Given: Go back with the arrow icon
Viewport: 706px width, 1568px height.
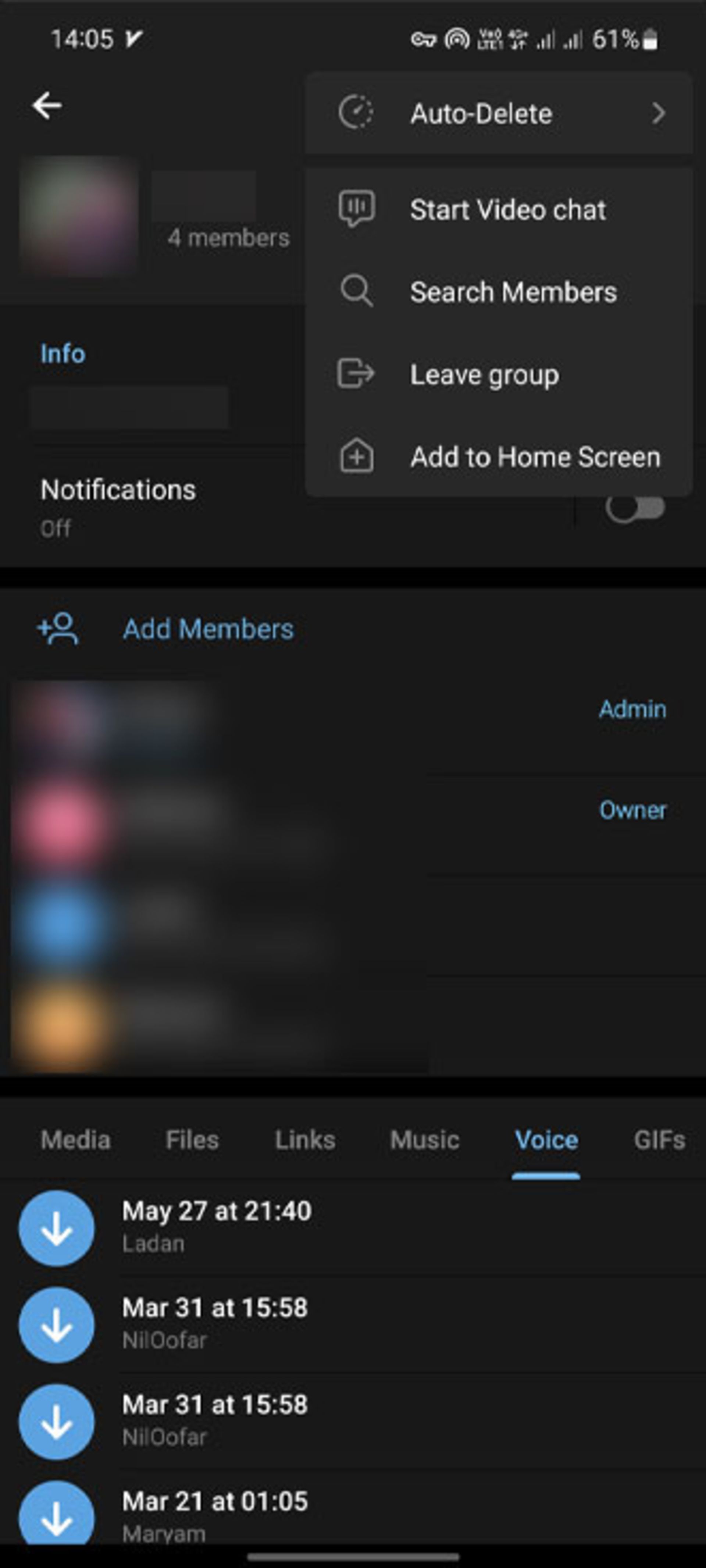Looking at the screenshot, I should click(47, 106).
